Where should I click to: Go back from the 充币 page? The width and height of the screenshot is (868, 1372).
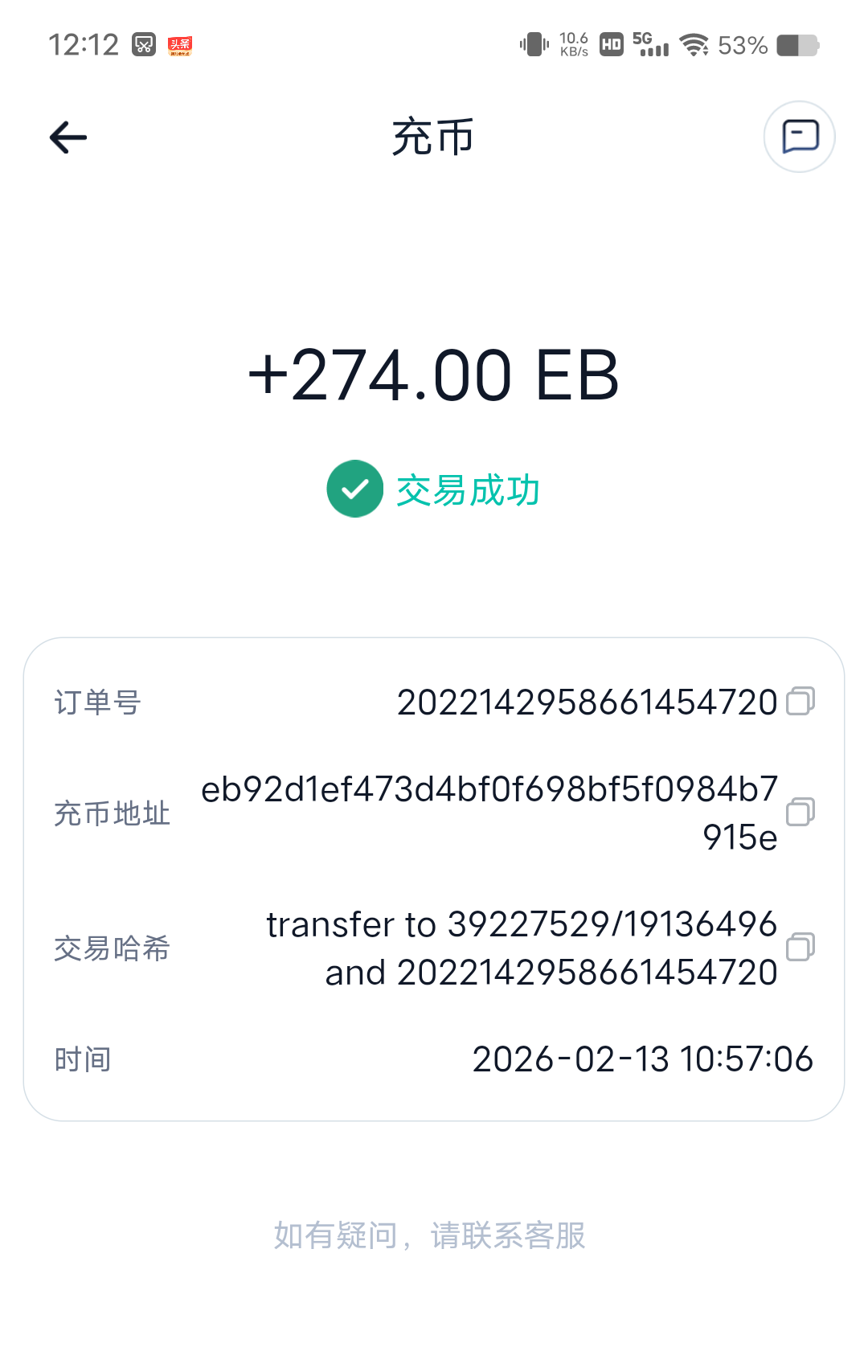point(68,137)
